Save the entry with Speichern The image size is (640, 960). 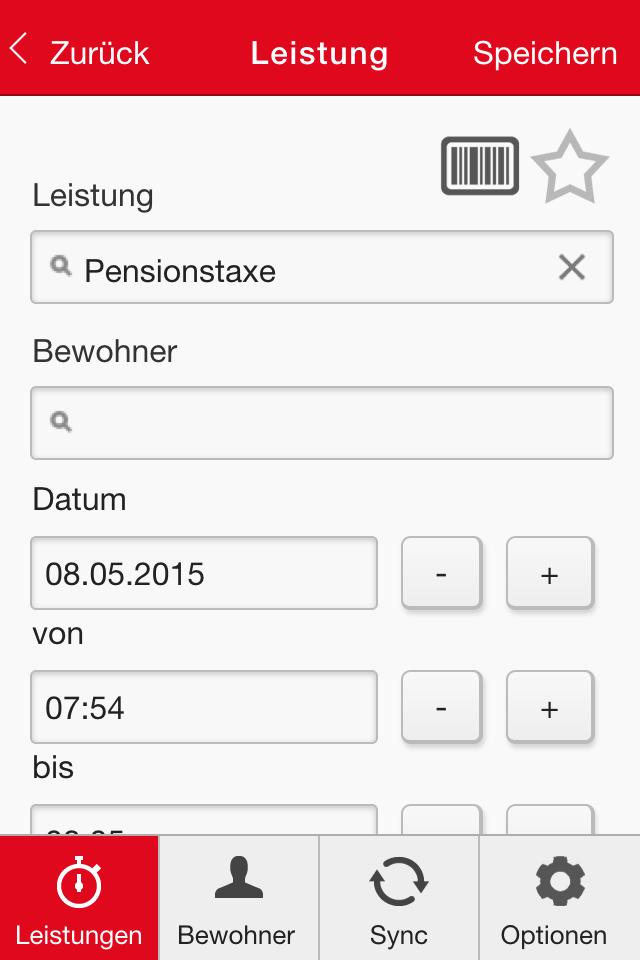[544, 52]
